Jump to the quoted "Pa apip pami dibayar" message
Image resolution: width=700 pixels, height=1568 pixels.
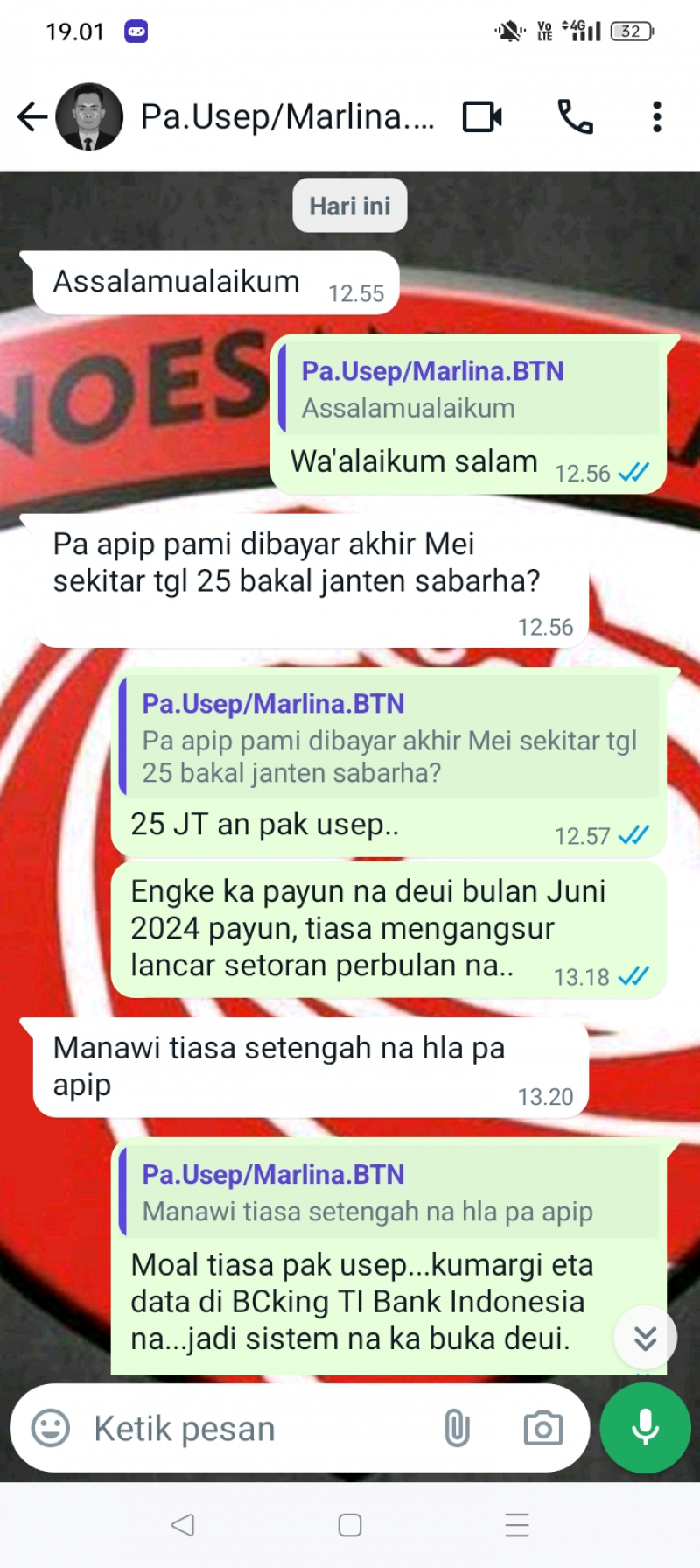tap(389, 738)
